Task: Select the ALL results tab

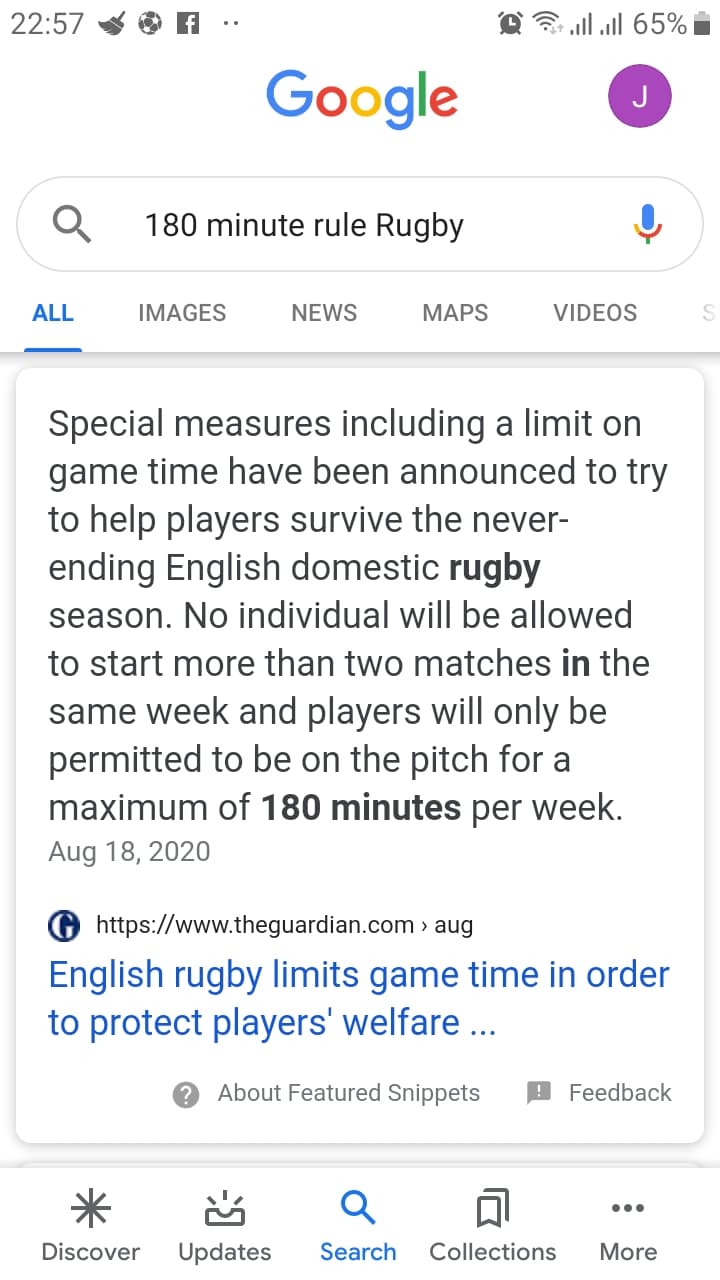Action: point(53,313)
